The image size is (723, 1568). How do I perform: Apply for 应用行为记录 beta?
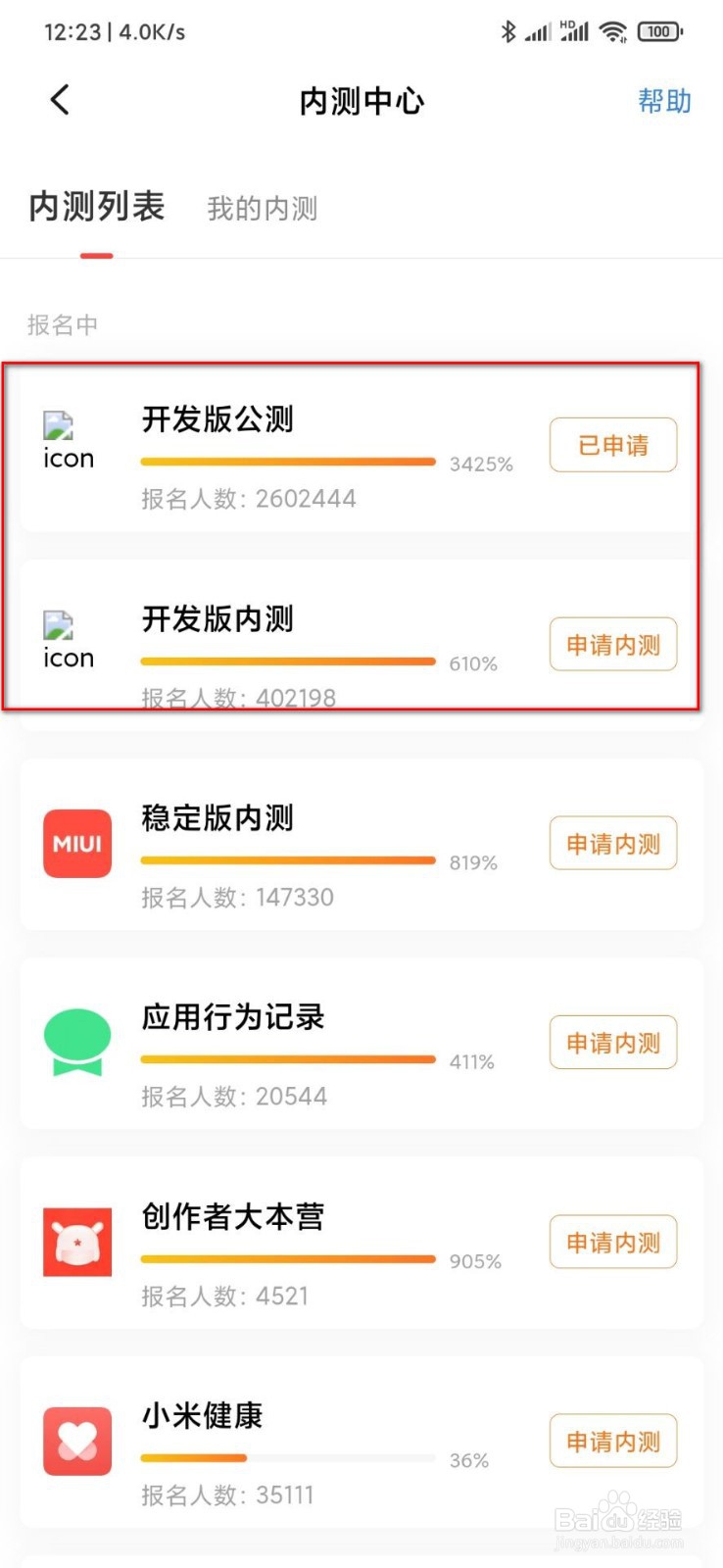(613, 1042)
